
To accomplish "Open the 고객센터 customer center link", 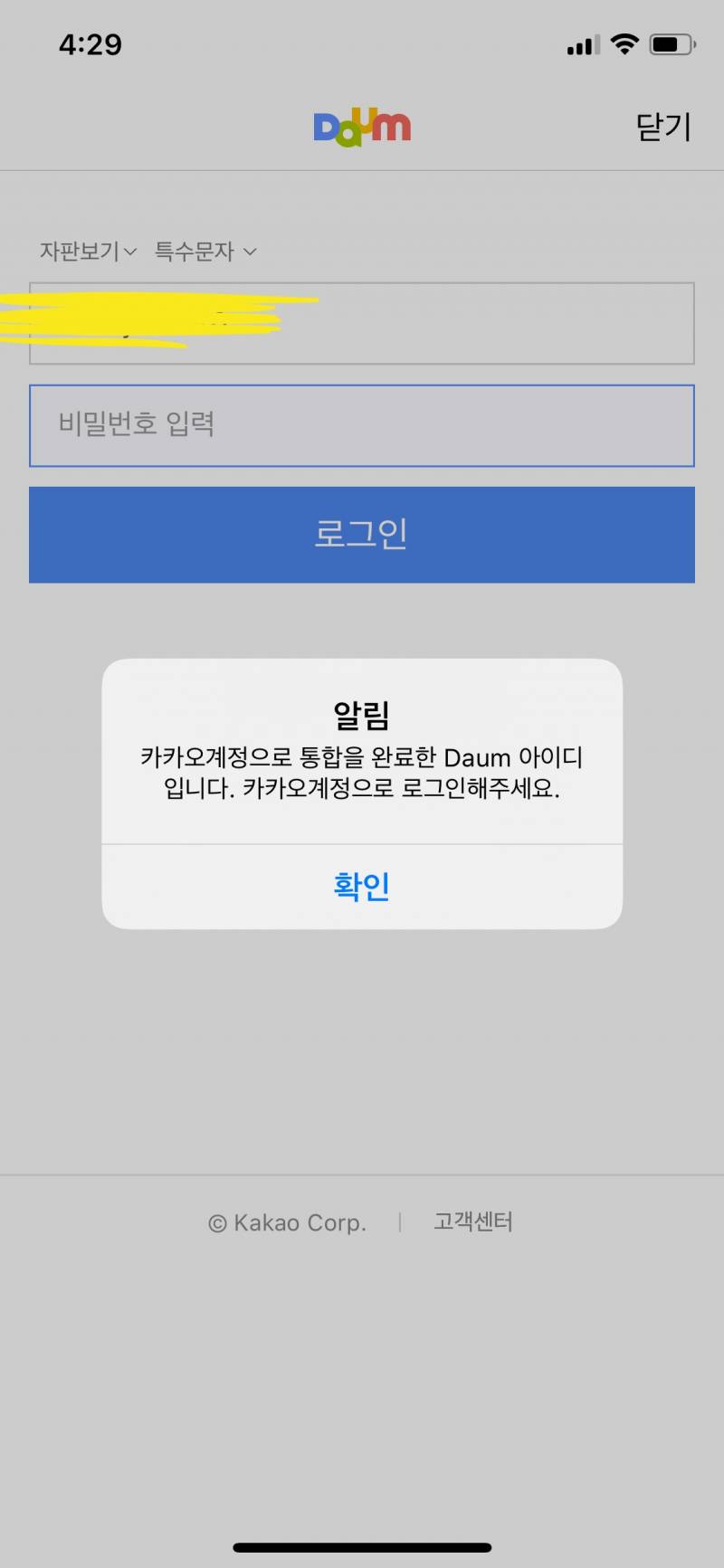I will click(473, 1221).
